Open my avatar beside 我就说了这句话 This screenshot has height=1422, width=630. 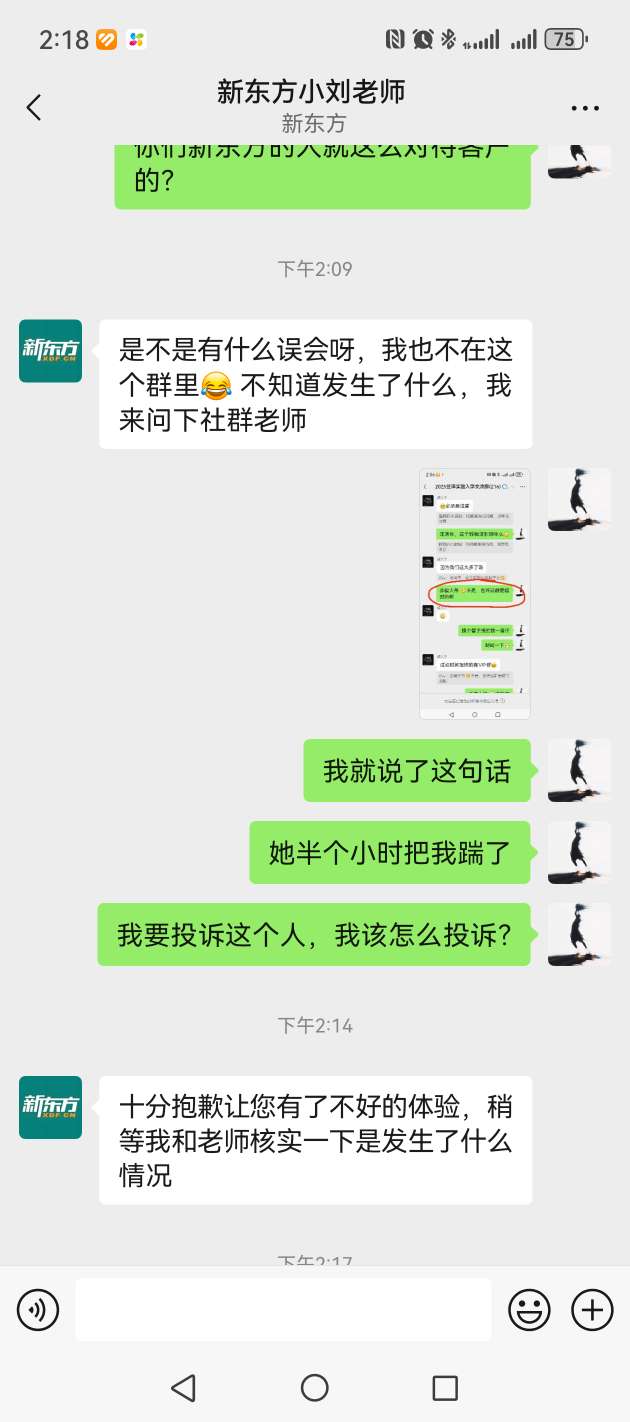click(x=579, y=770)
